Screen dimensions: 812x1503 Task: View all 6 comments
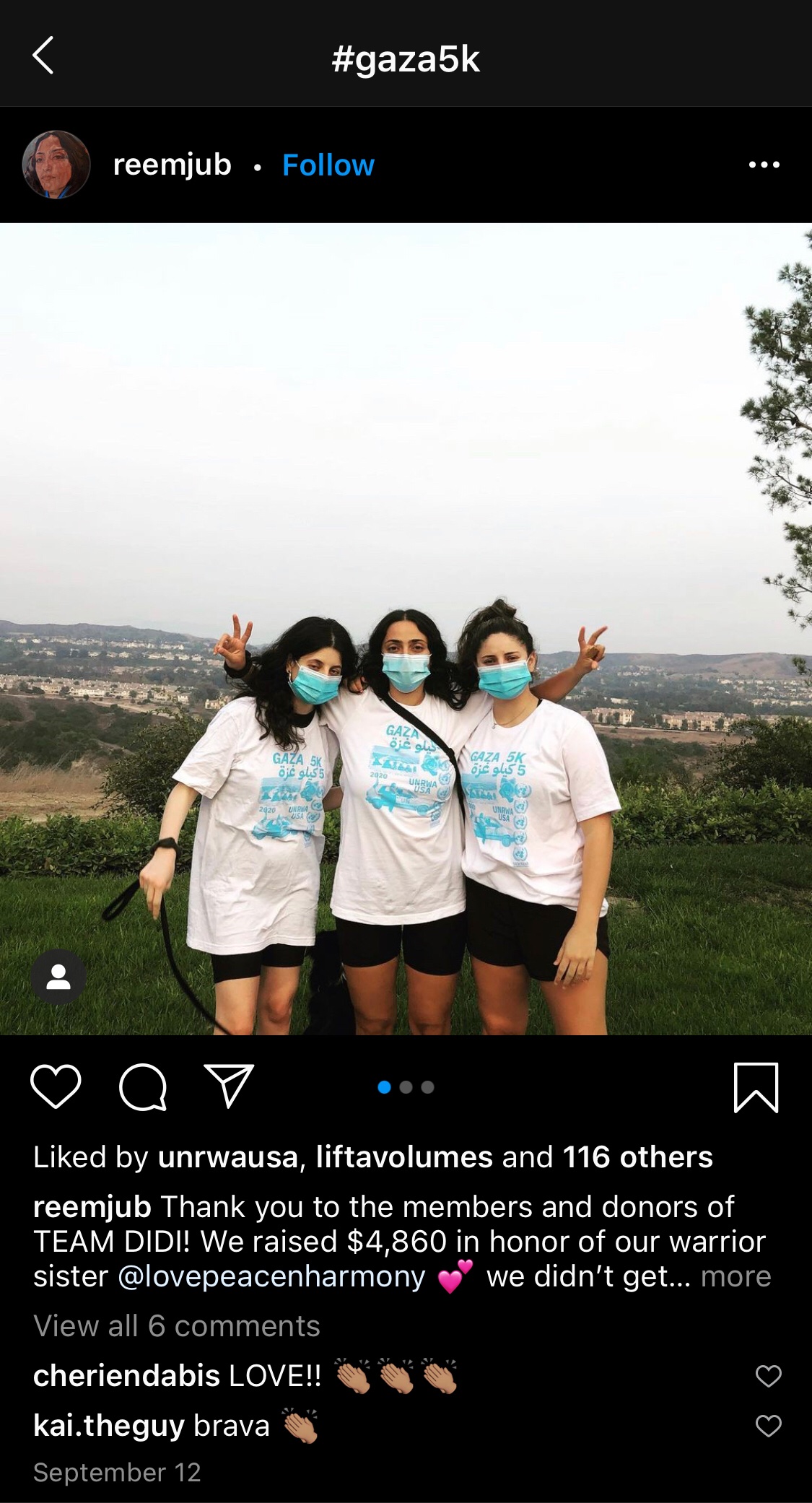(177, 1326)
